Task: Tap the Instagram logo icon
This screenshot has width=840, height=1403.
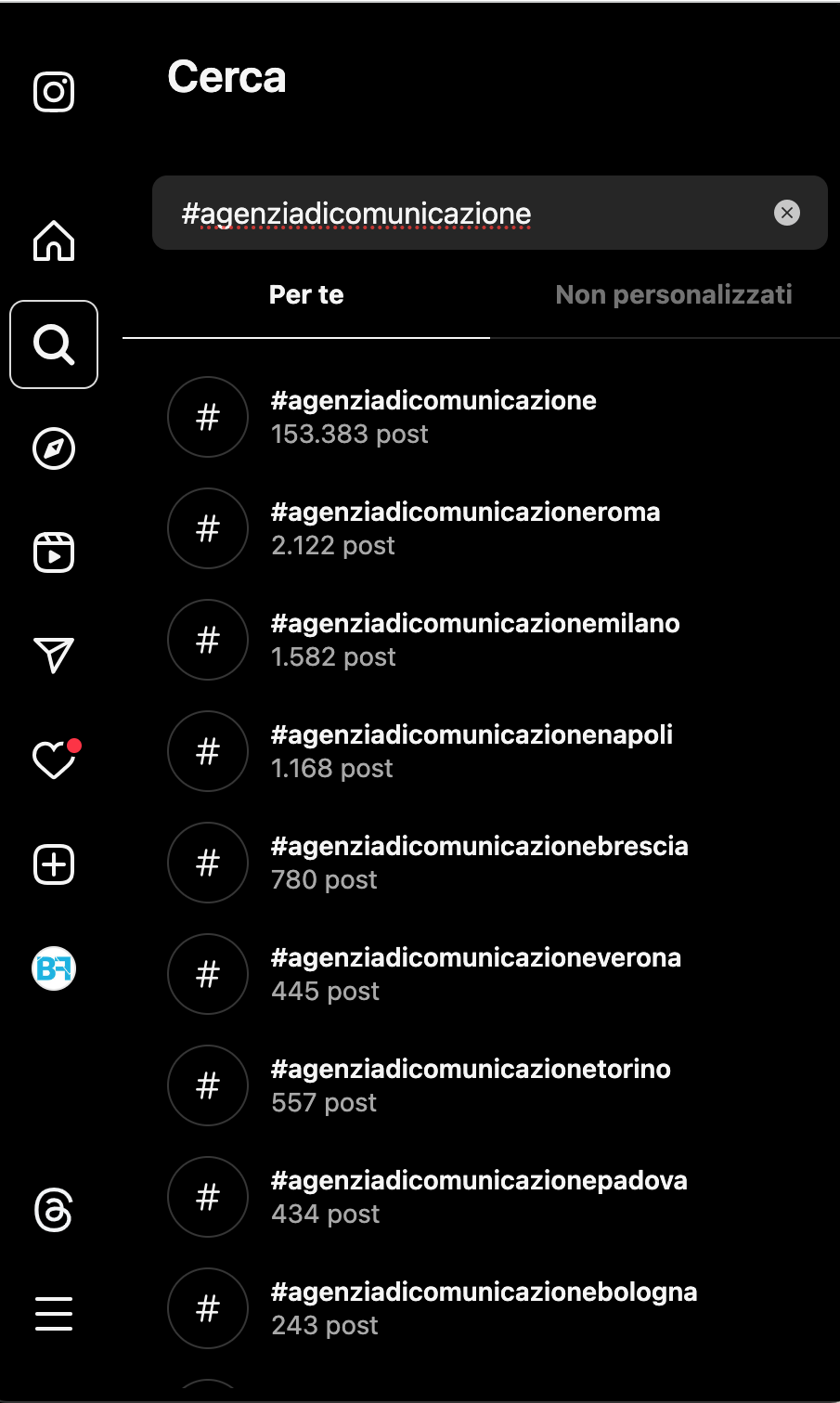Action: [54, 92]
